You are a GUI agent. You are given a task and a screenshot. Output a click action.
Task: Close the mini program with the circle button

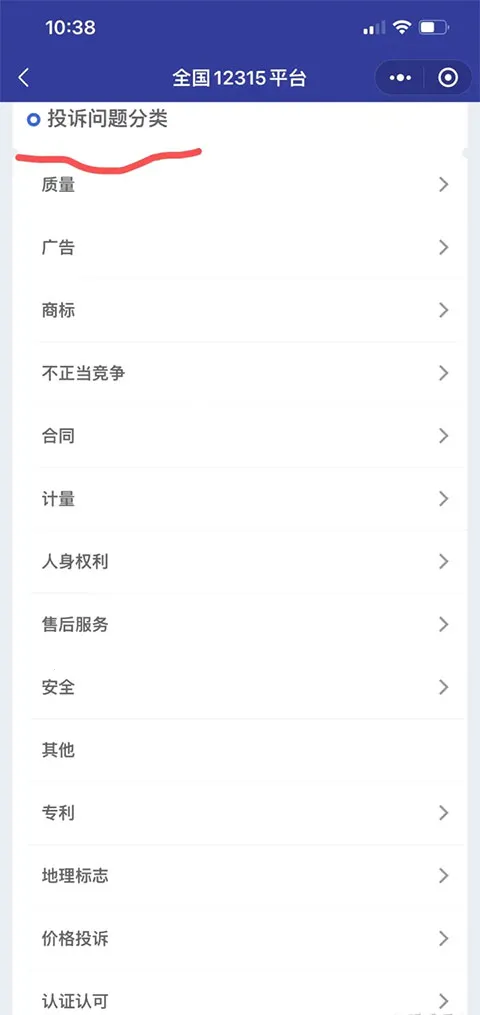(x=448, y=78)
